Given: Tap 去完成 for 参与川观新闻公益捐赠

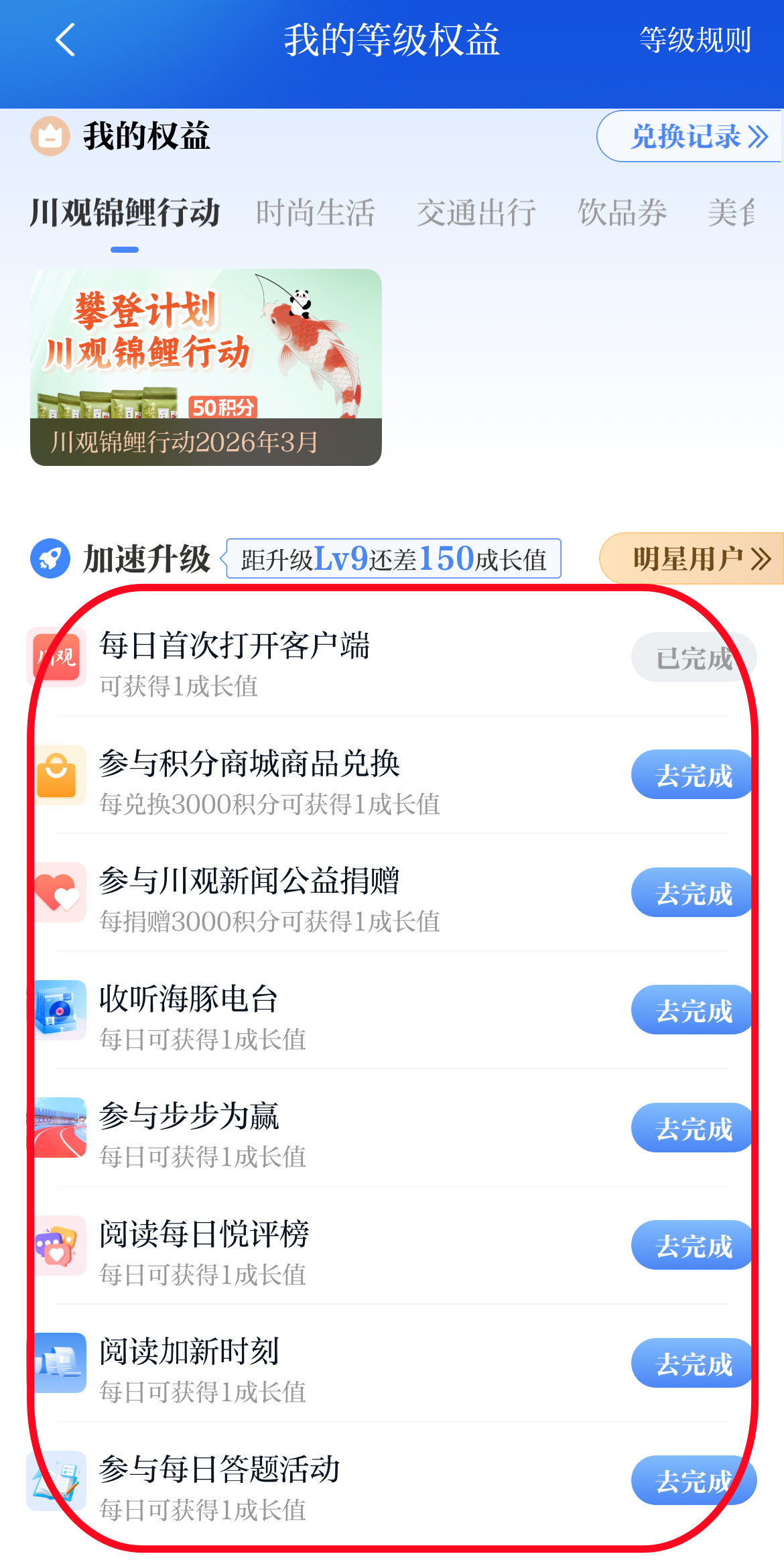Looking at the screenshot, I should tap(694, 893).
